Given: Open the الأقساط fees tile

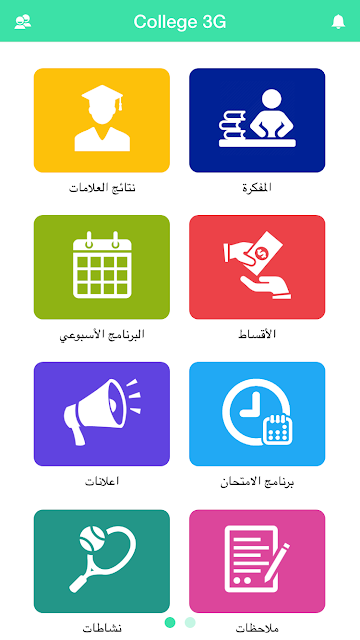Looking at the screenshot, I should pos(257,267).
